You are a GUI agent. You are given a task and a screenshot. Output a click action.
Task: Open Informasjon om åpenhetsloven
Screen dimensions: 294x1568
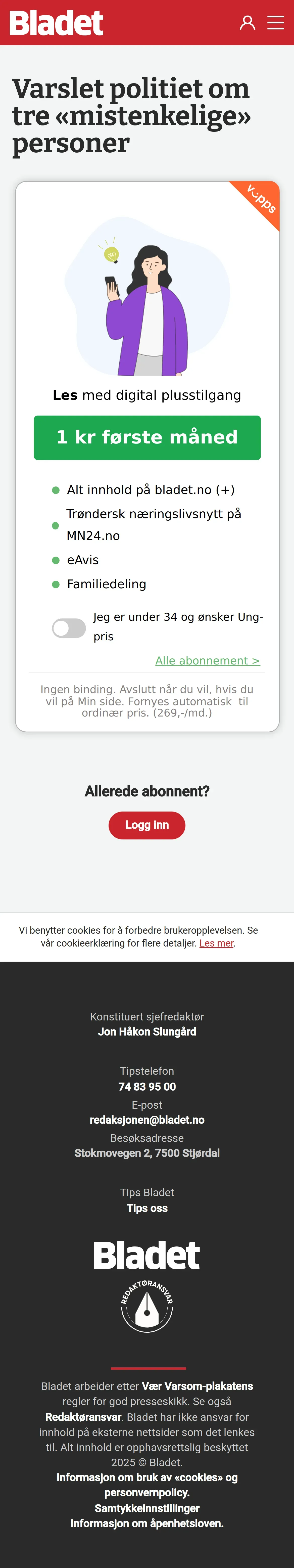click(147, 1523)
